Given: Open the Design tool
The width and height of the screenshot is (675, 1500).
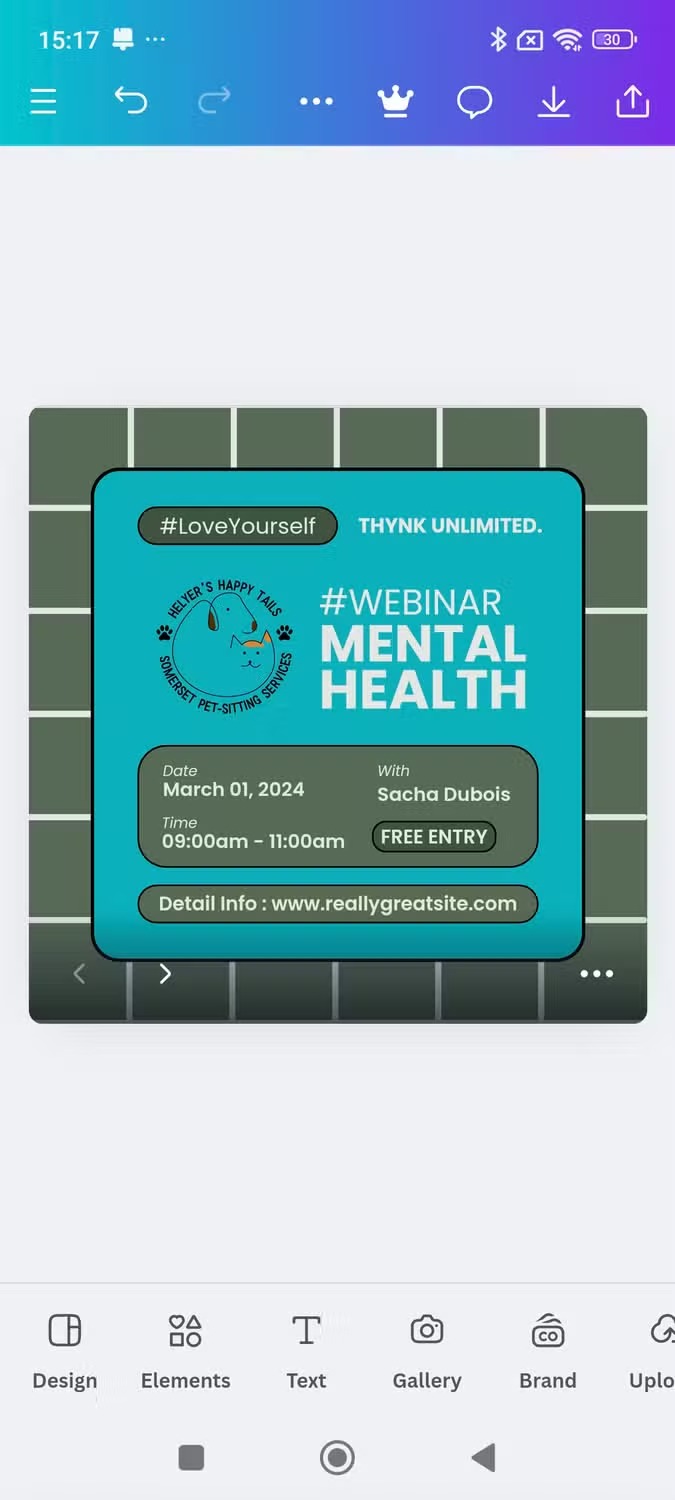Looking at the screenshot, I should point(65,1352).
